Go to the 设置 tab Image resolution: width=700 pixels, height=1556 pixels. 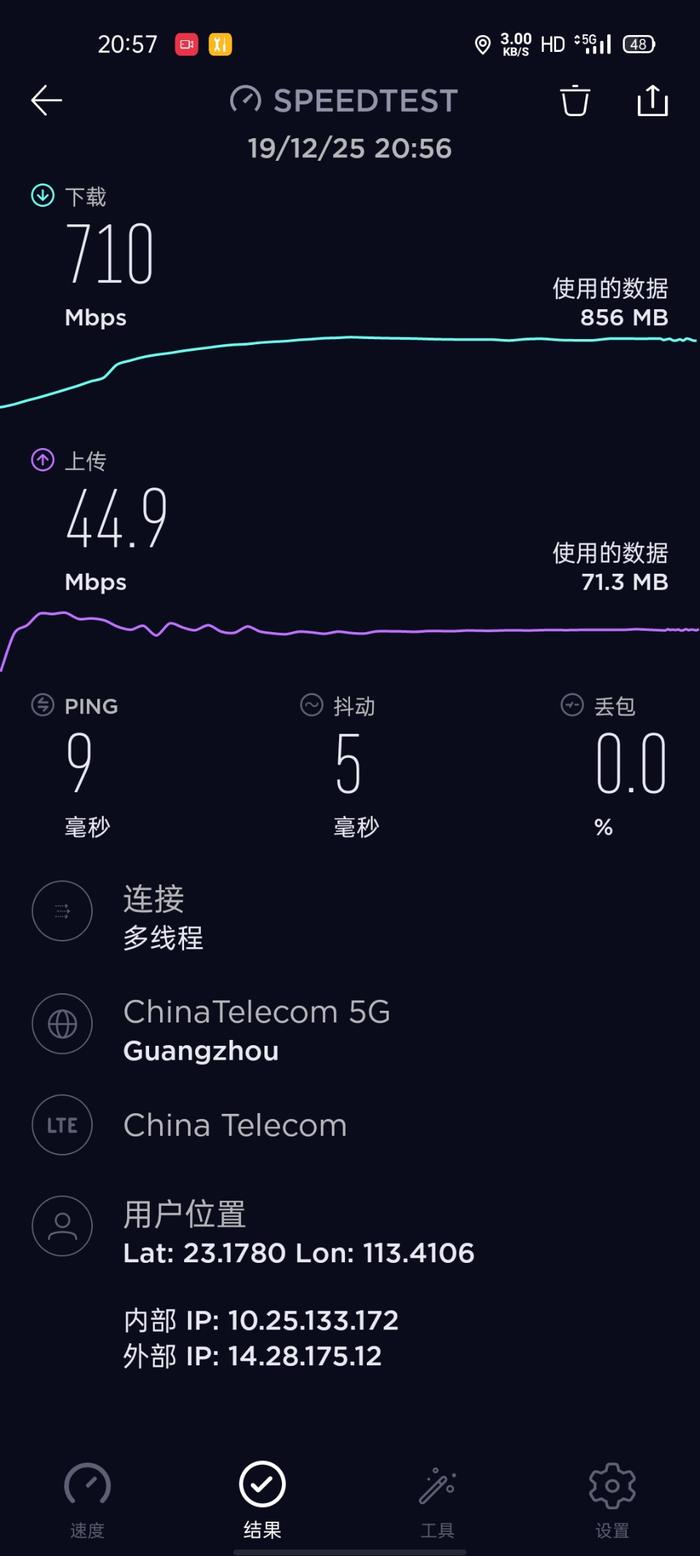pos(612,1500)
